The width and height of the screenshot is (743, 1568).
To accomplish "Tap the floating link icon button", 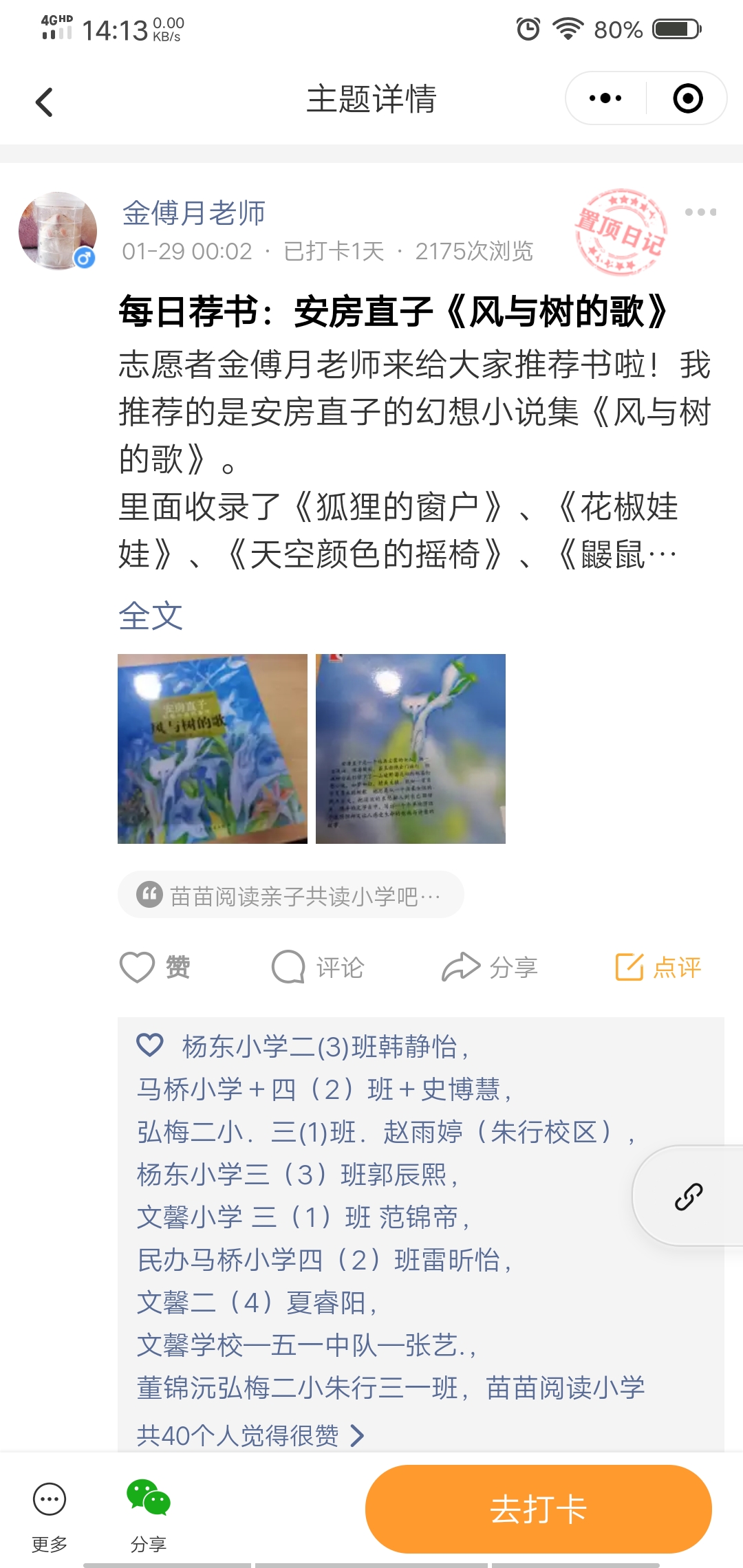I will [688, 1197].
